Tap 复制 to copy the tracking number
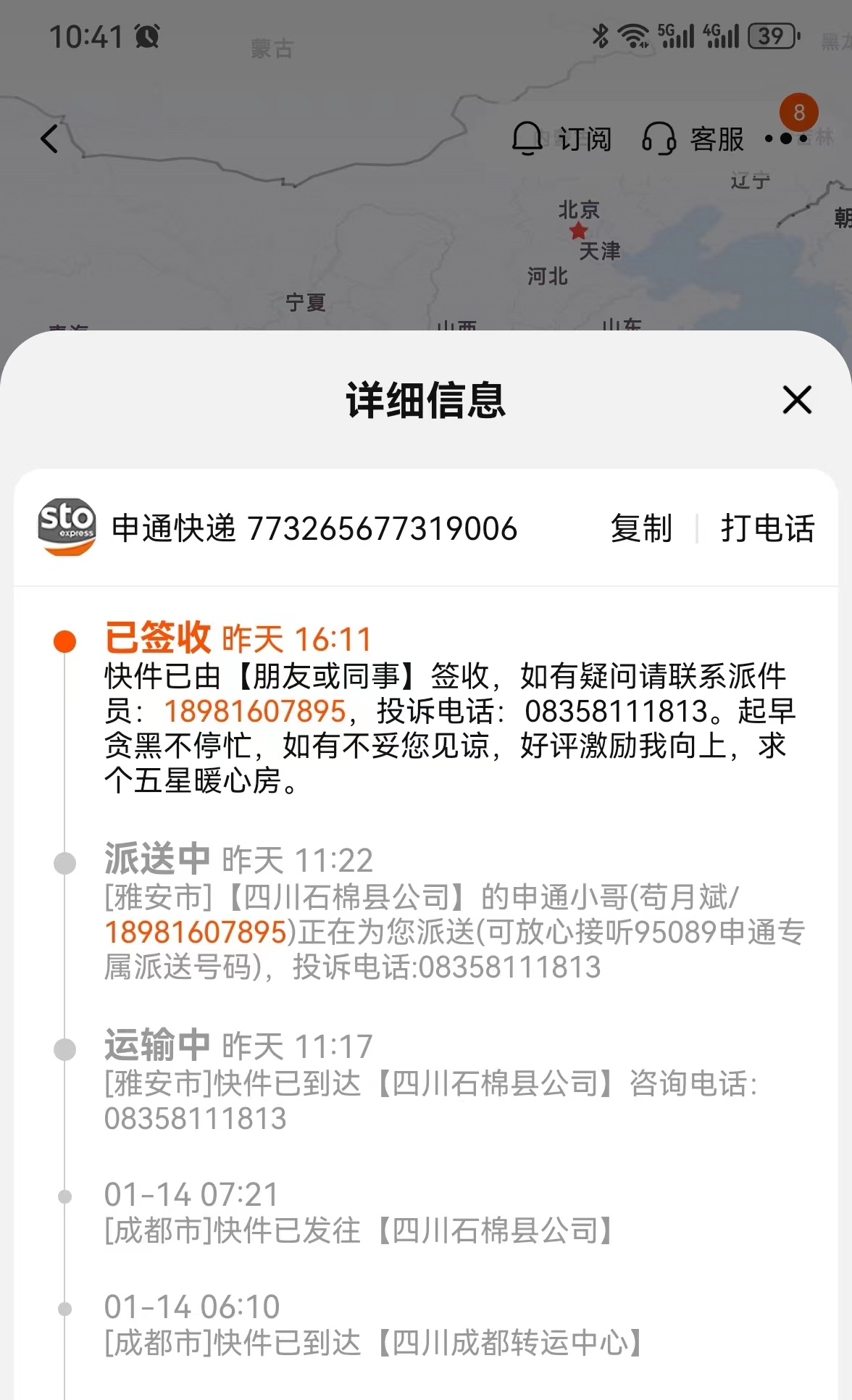The image size is (852, 1400). [641, 528]
